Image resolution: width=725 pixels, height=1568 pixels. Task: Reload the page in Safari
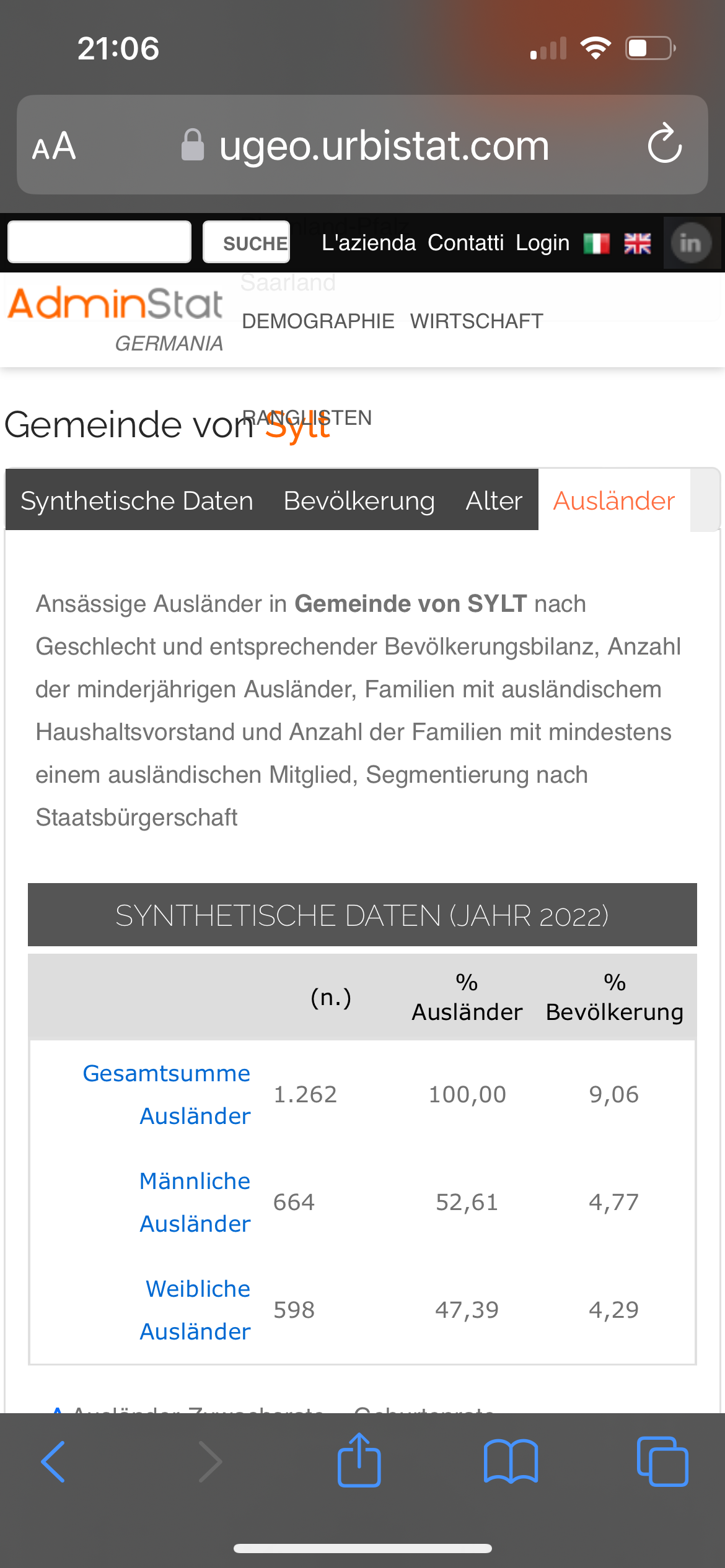click(x=665, y=144)
